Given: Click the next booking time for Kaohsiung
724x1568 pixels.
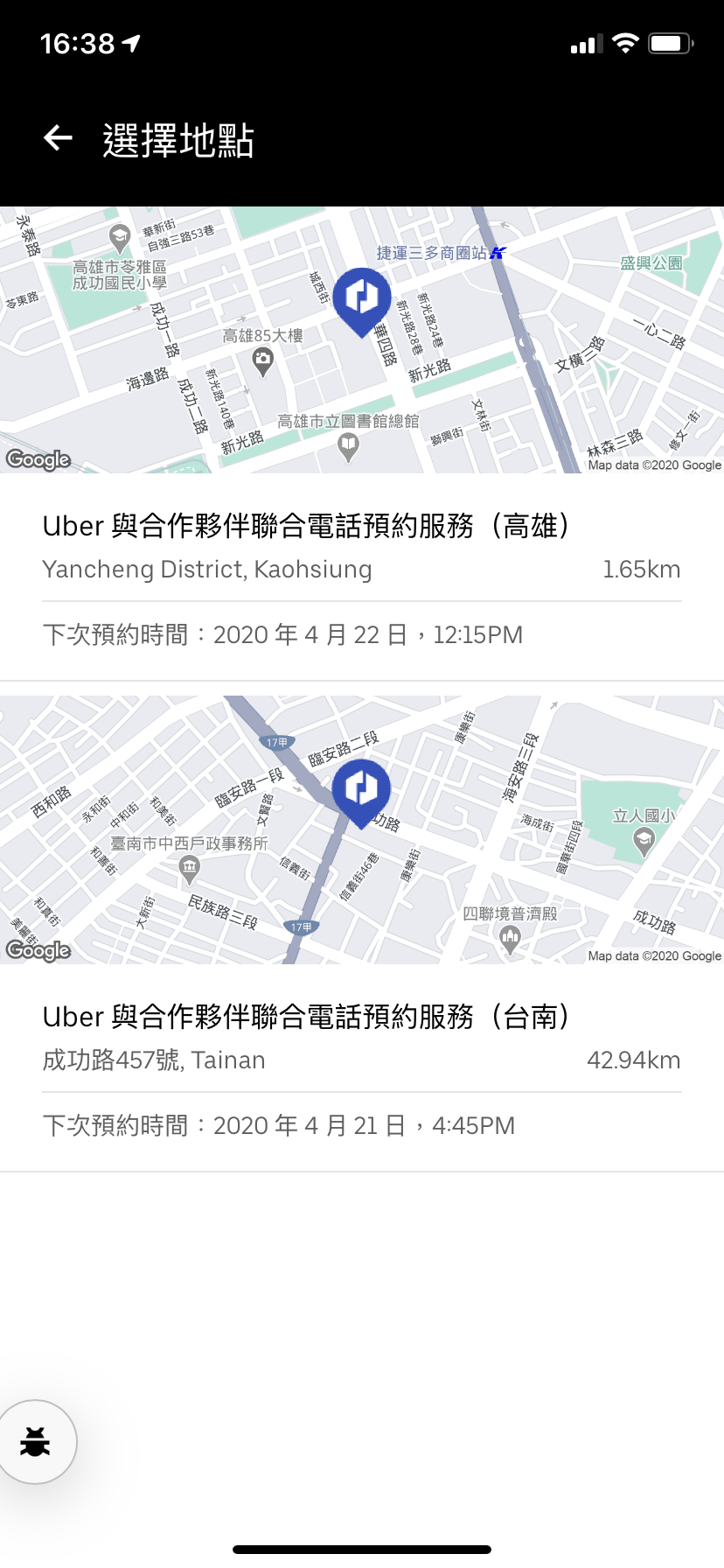Looking at the screenshot, I should [x=282, y=633].
